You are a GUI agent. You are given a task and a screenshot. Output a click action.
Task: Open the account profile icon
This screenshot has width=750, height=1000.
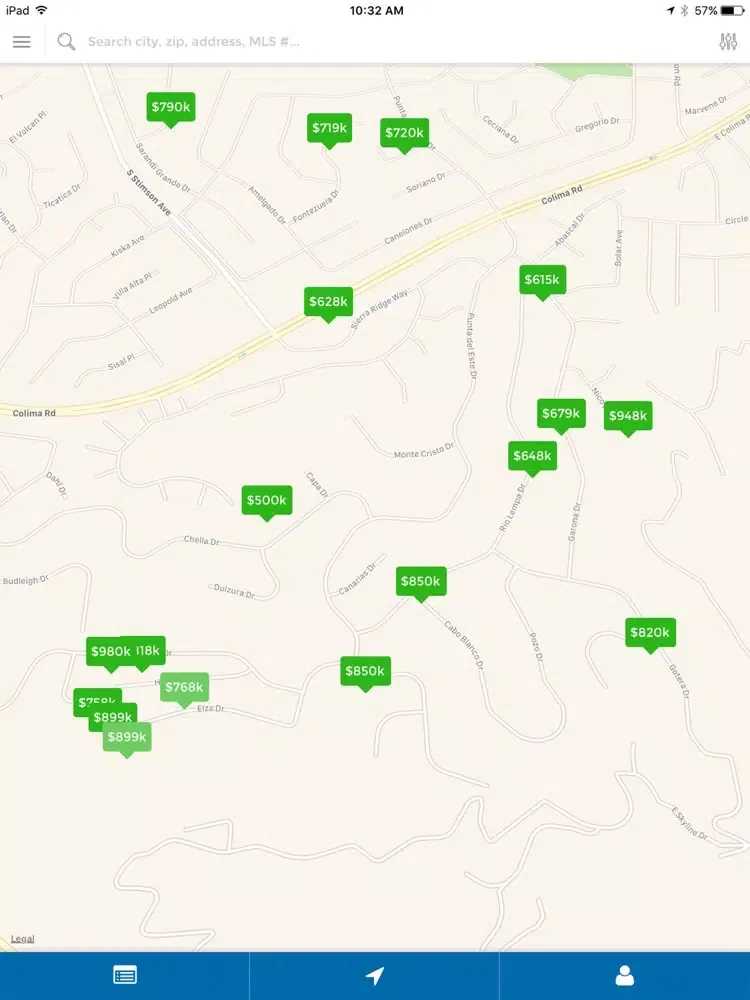tap(625, 974)
